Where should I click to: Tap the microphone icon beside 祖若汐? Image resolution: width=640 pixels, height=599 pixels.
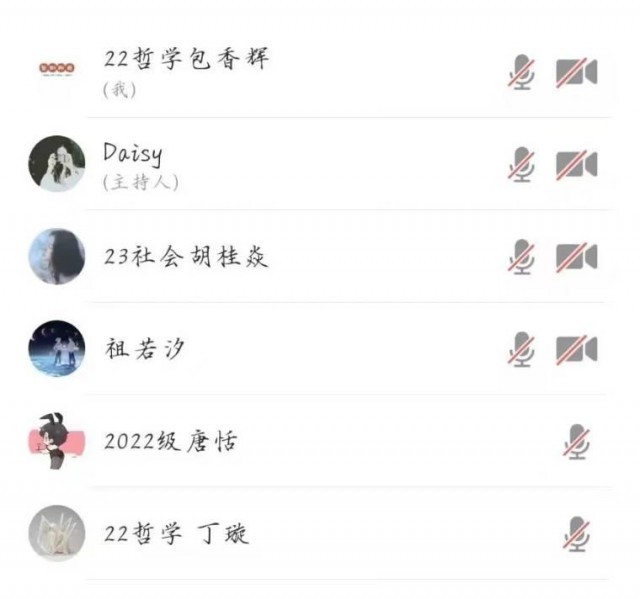(x=521, y=349)
